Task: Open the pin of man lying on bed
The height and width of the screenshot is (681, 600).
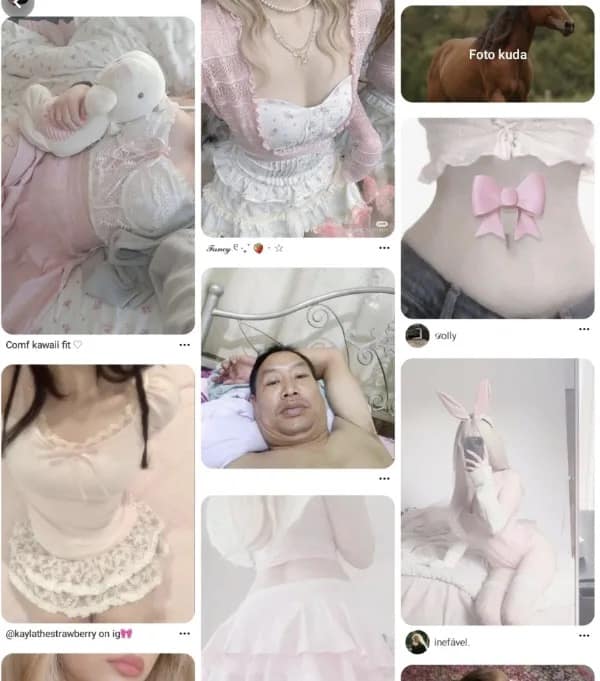Action: click(x=297, y=367)
